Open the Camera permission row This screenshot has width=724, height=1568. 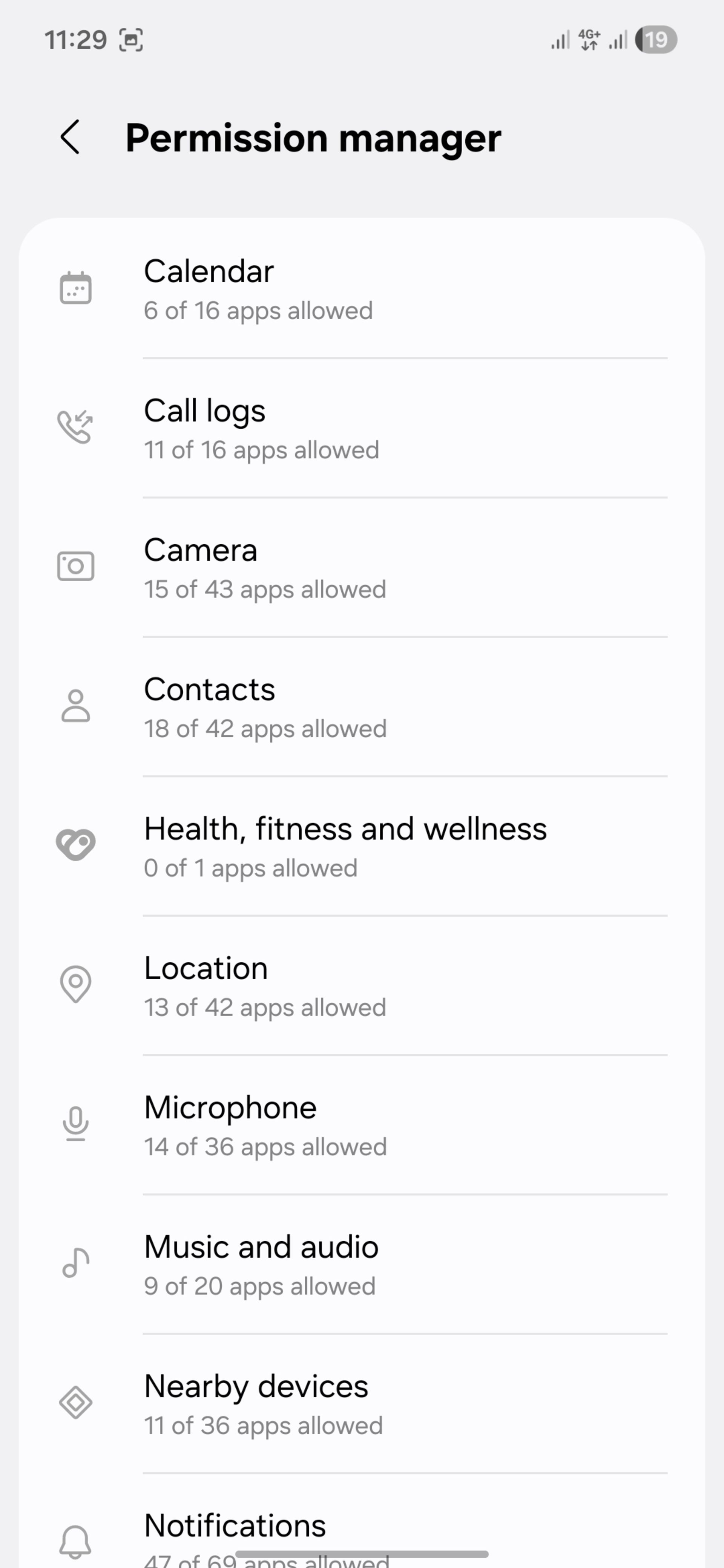coord(362,568)
